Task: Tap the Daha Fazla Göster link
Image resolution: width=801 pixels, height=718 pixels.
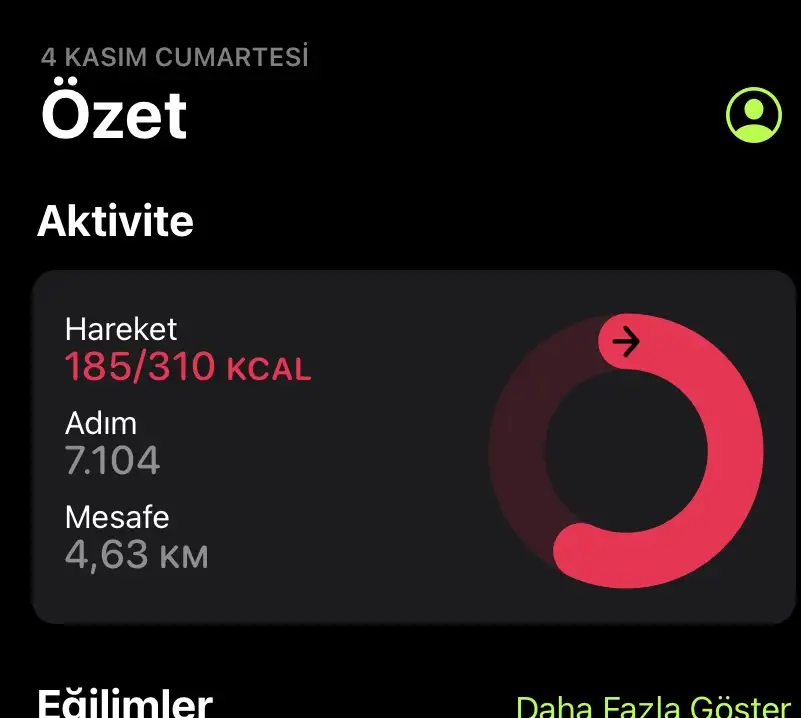Action: point(652,706)
